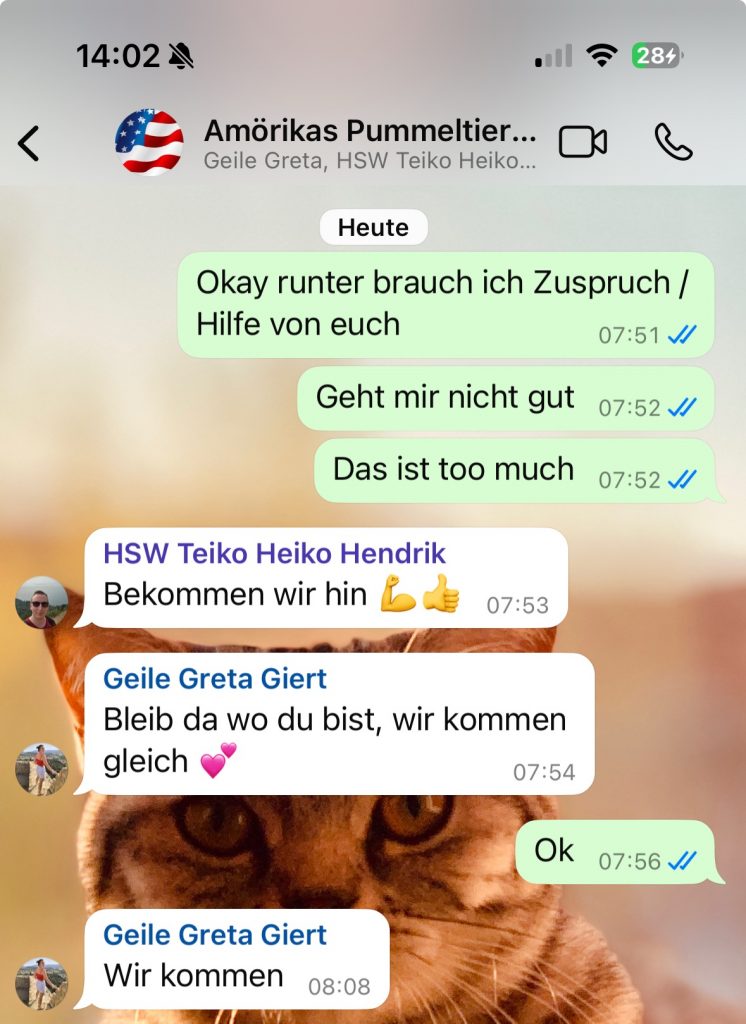The height and width of the screenshot is (1024, 746).
Task: Start a group video call
Action: (x=582, y=142)
